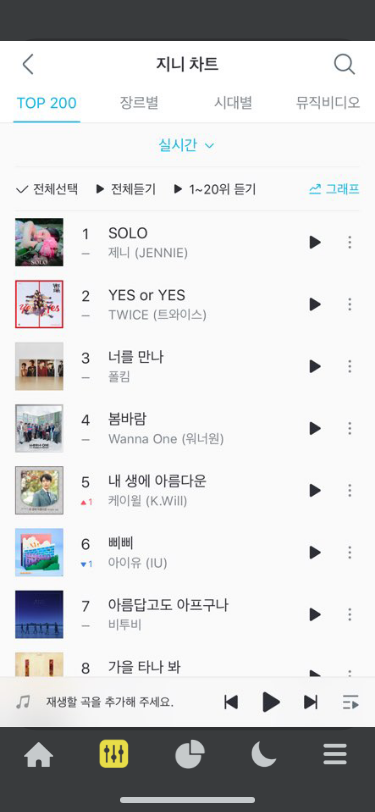The height and width of the screenshot is (812, 375).
Task: Expand the 실시간 chart dropdown
Action: click(186, 146)
